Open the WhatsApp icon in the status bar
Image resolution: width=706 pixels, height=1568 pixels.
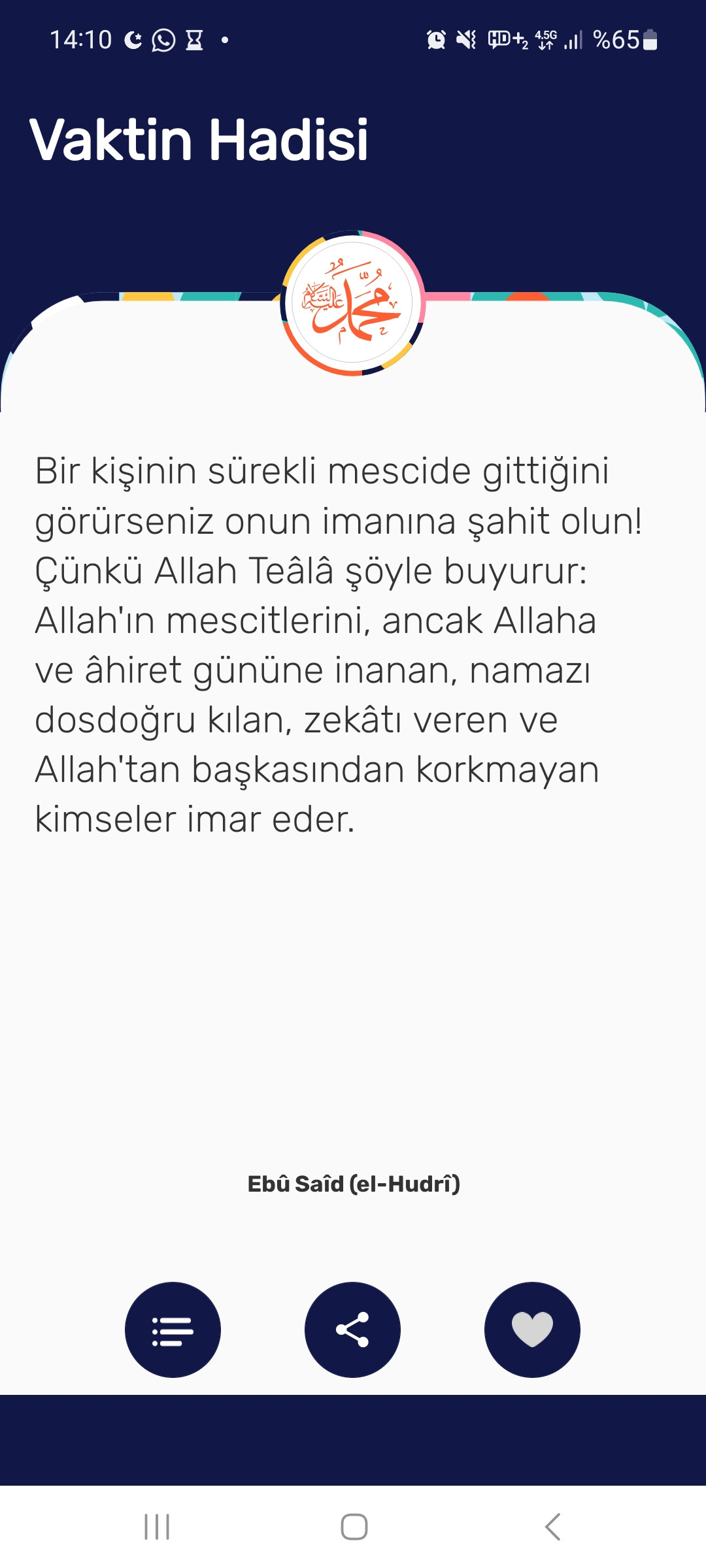(x=161, y=41)
